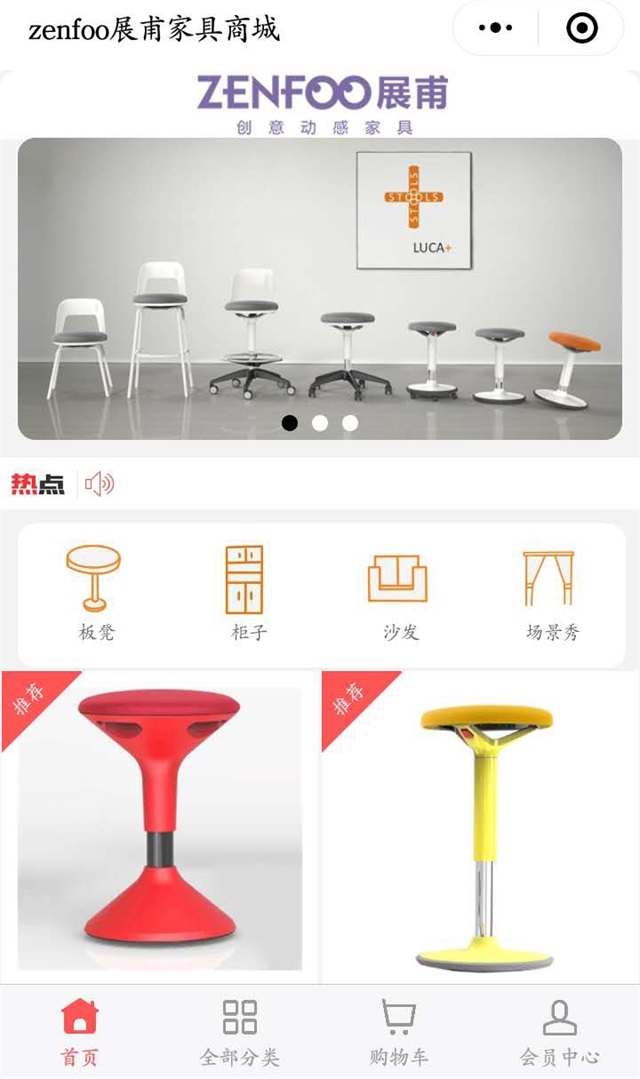The width and height of the screenshot is (640, 1079).
Task: Go to the 首页 home tab
Action: tap(80, 1032)
